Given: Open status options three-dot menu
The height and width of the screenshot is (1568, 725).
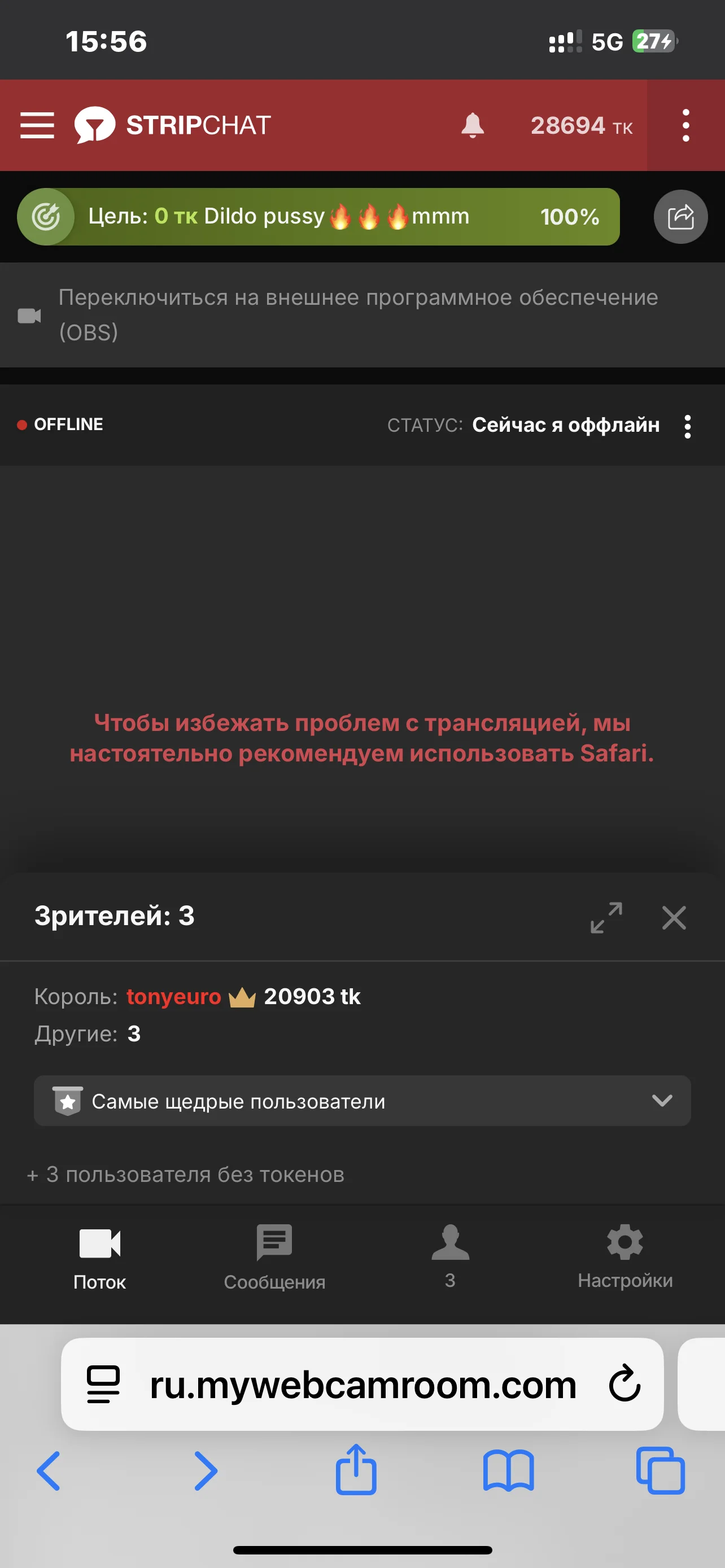Looking at the screenshot, I should point(687,426).
